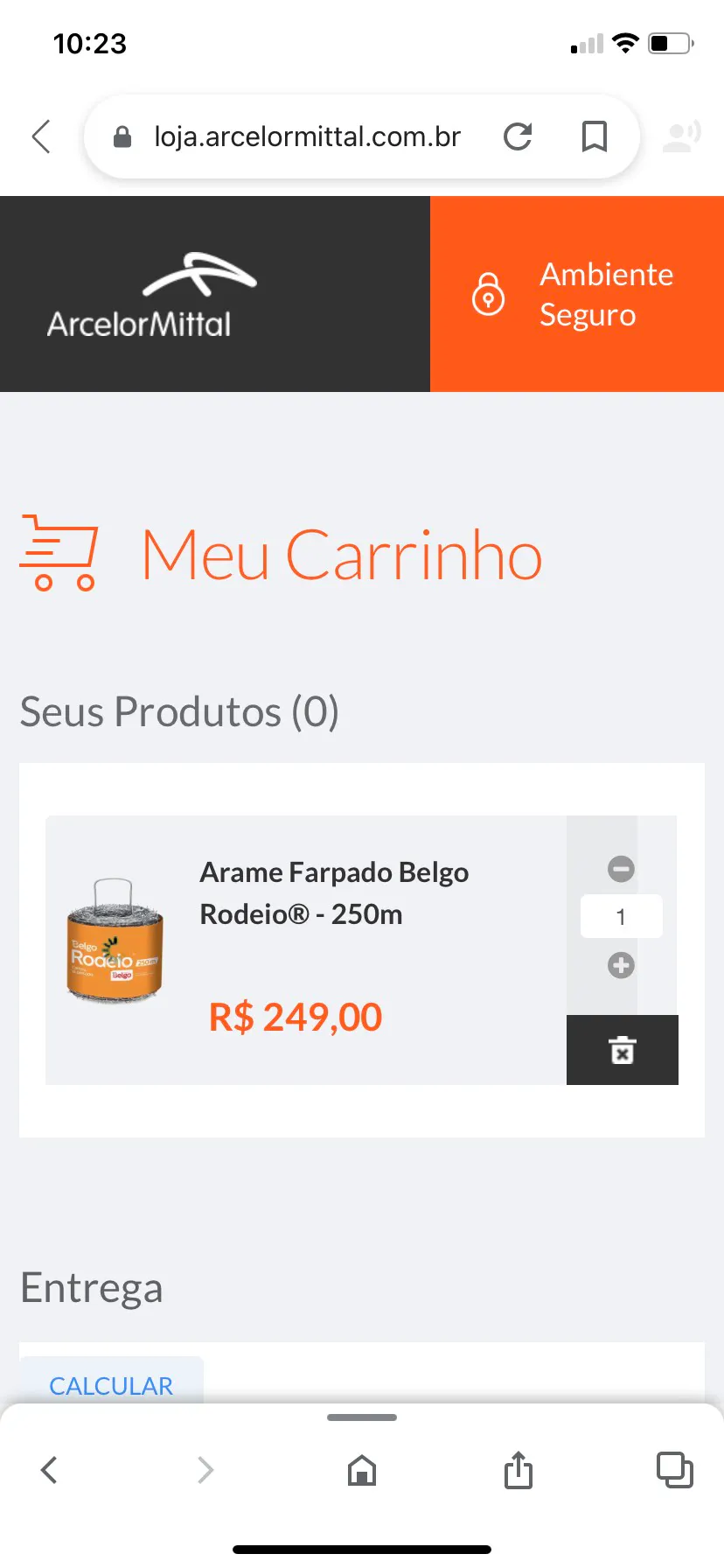The image size is (724, 1568).
Task: Remove Arame Farpado from cart
Action: [x=622, y=1050]
